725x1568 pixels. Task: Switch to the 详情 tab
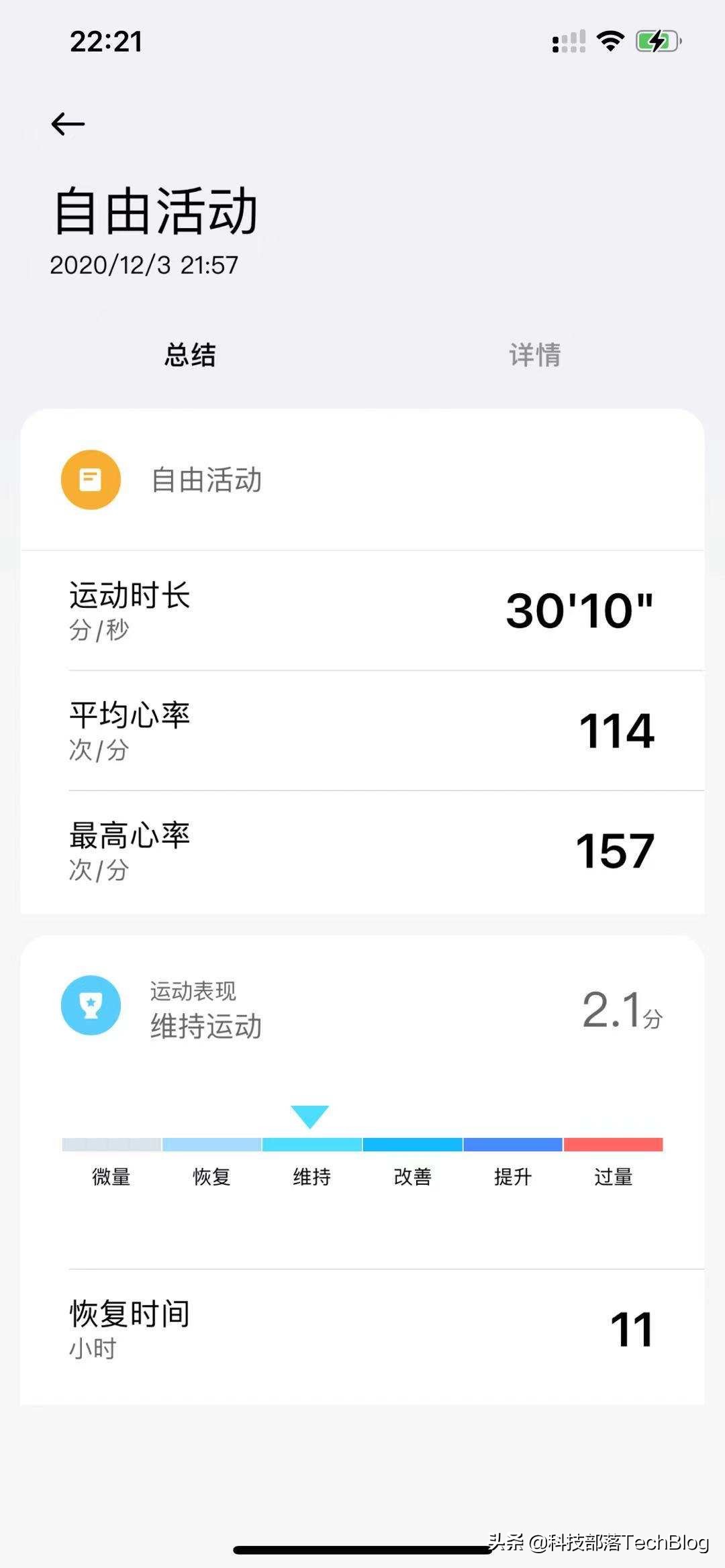coord(534,356)
